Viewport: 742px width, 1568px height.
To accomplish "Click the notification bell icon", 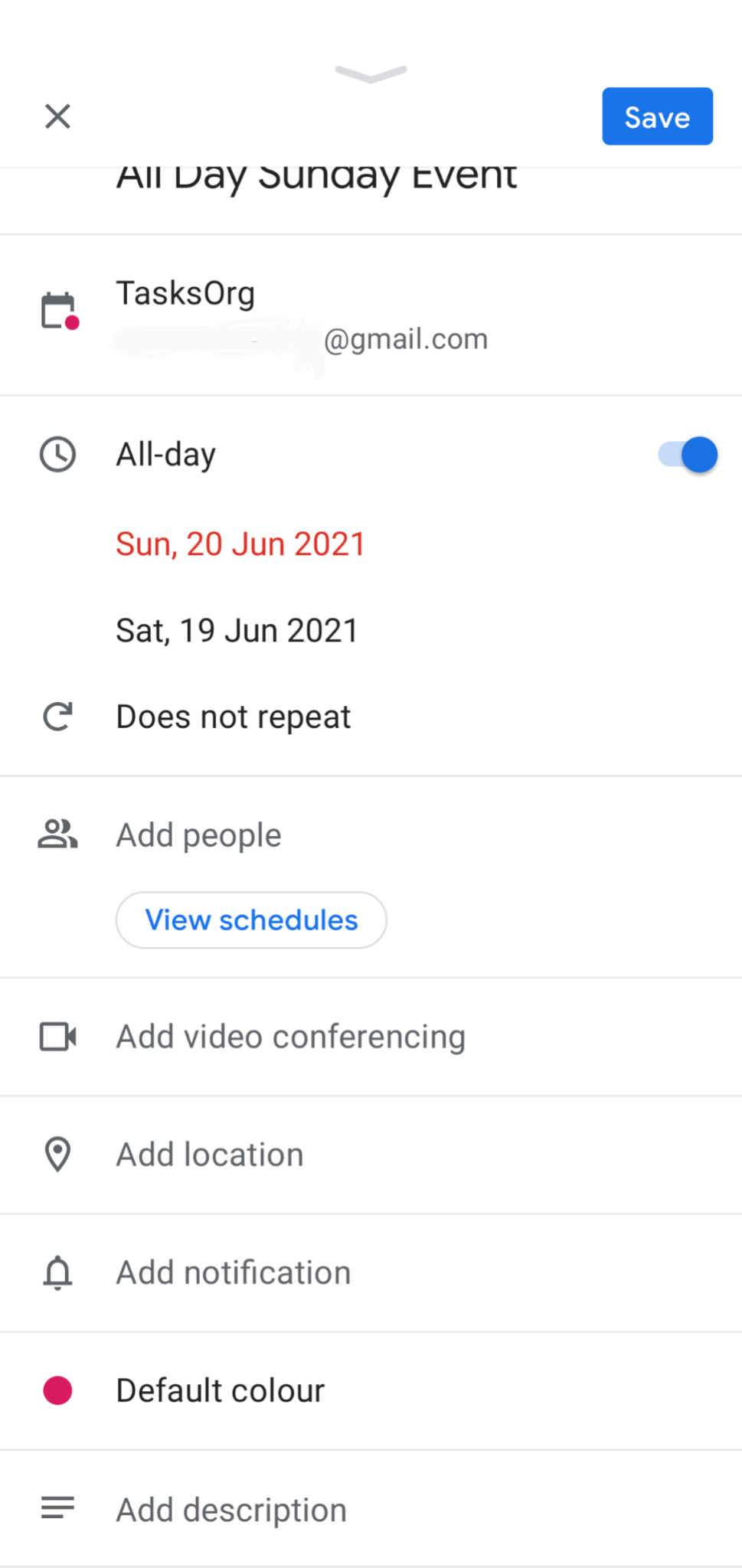I will 57,1272.
